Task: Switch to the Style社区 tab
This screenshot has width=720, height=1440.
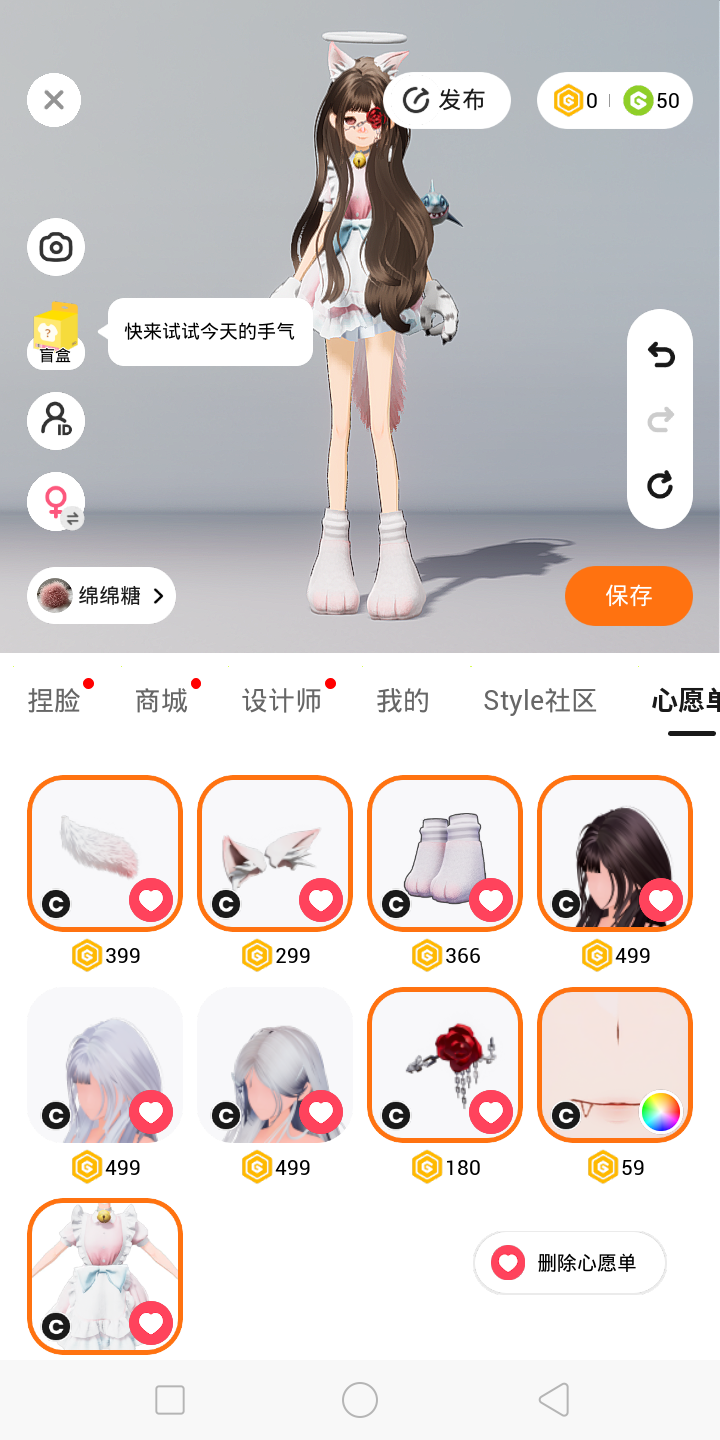Action: (x=540, y=701)
